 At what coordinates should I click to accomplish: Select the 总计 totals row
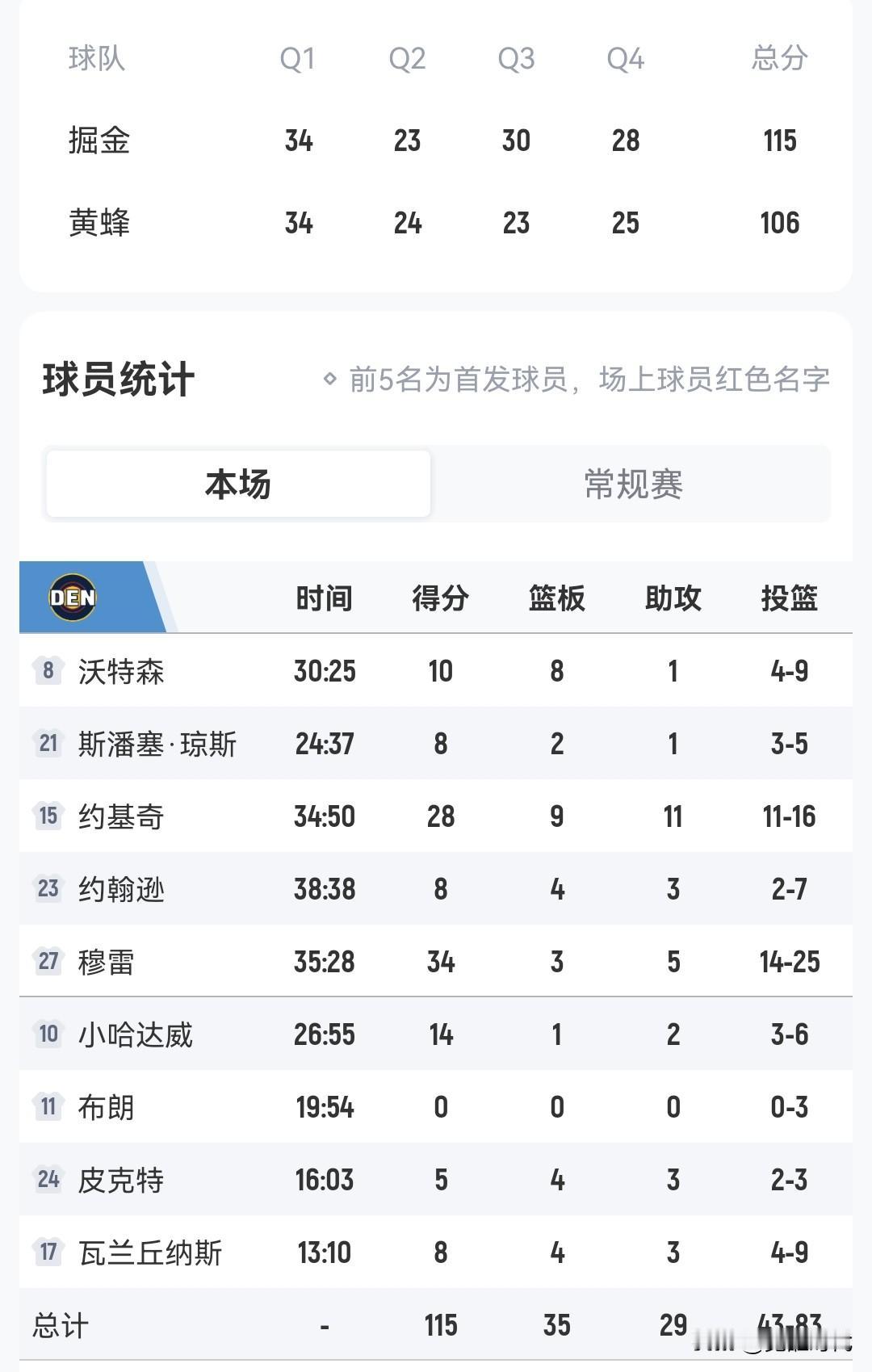62,1325
